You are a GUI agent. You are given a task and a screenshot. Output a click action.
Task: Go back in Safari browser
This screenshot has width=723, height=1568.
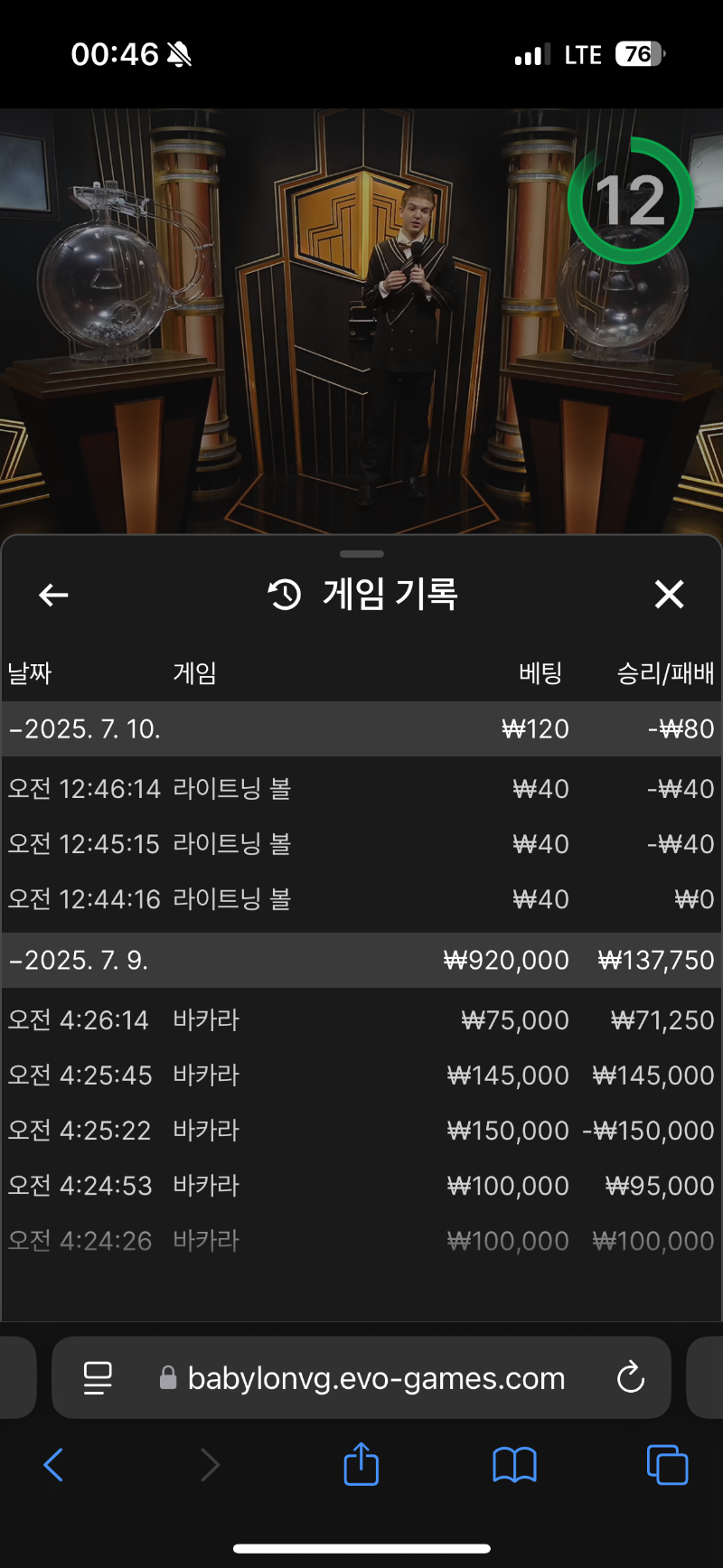(54, 1465)
